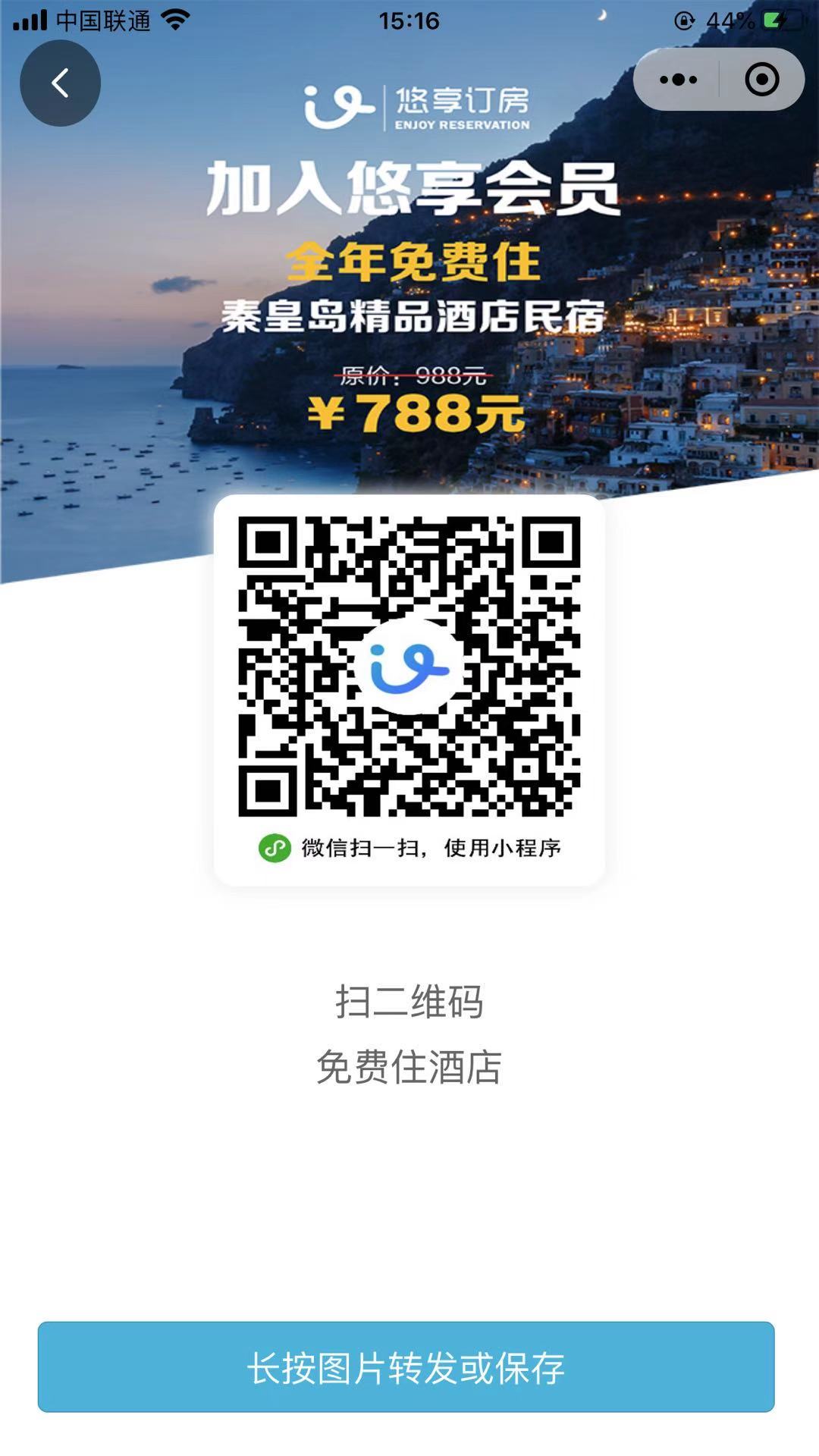This screenshot has width=819, height=1456.
Task: Tap the 长按图片转发或保存 button
Action: pos(406,1367)
